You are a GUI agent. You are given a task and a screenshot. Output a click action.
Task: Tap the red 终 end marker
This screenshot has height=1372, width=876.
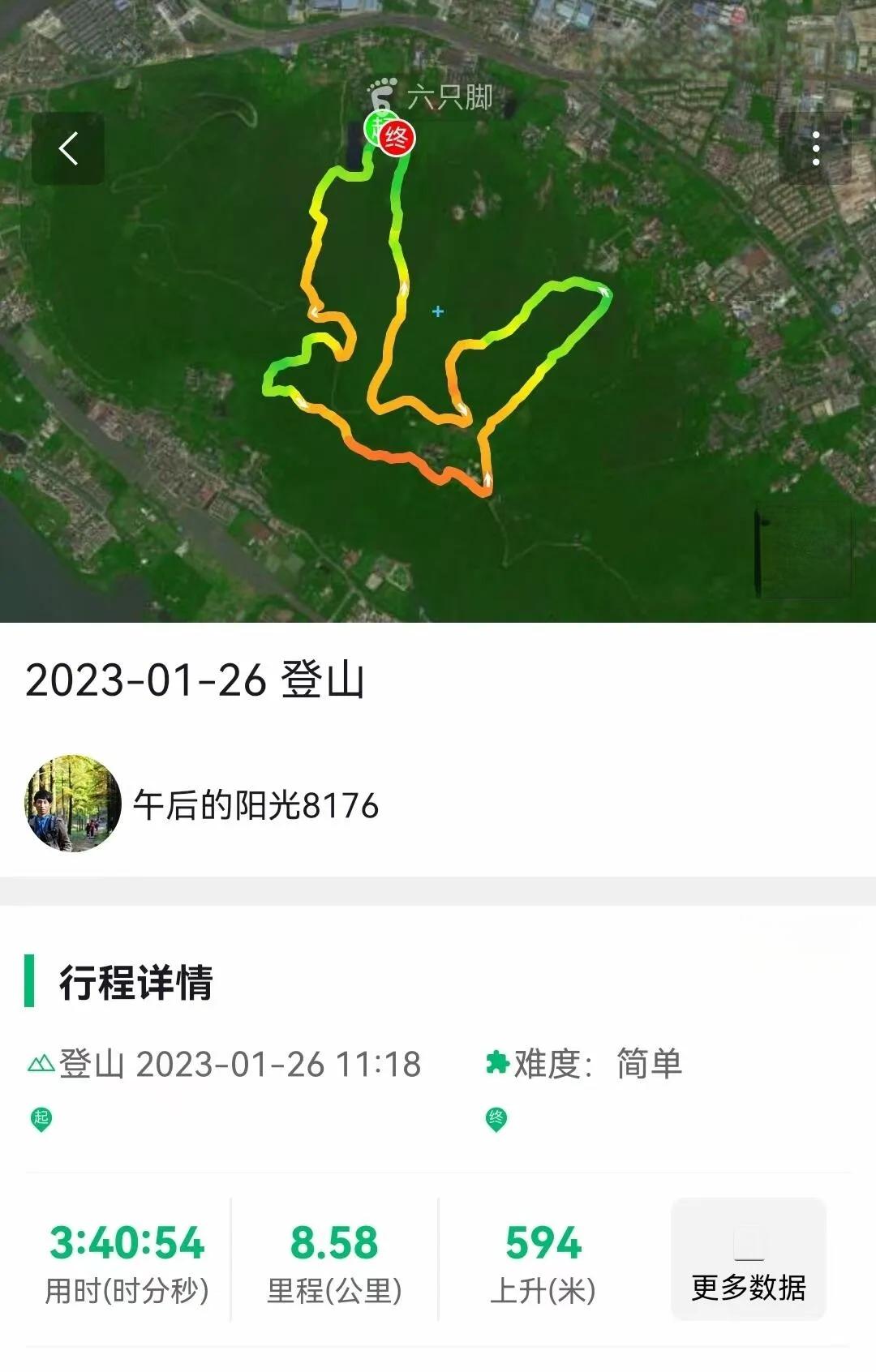(397, 138)
